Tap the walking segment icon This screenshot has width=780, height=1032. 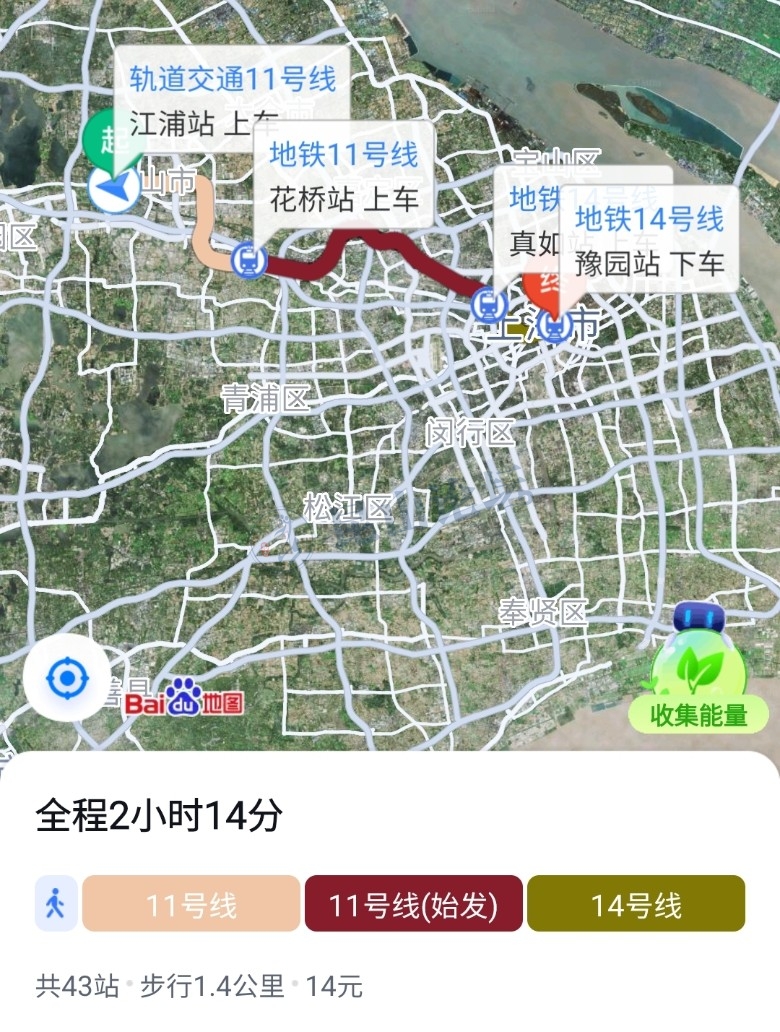tap(56, 904)
